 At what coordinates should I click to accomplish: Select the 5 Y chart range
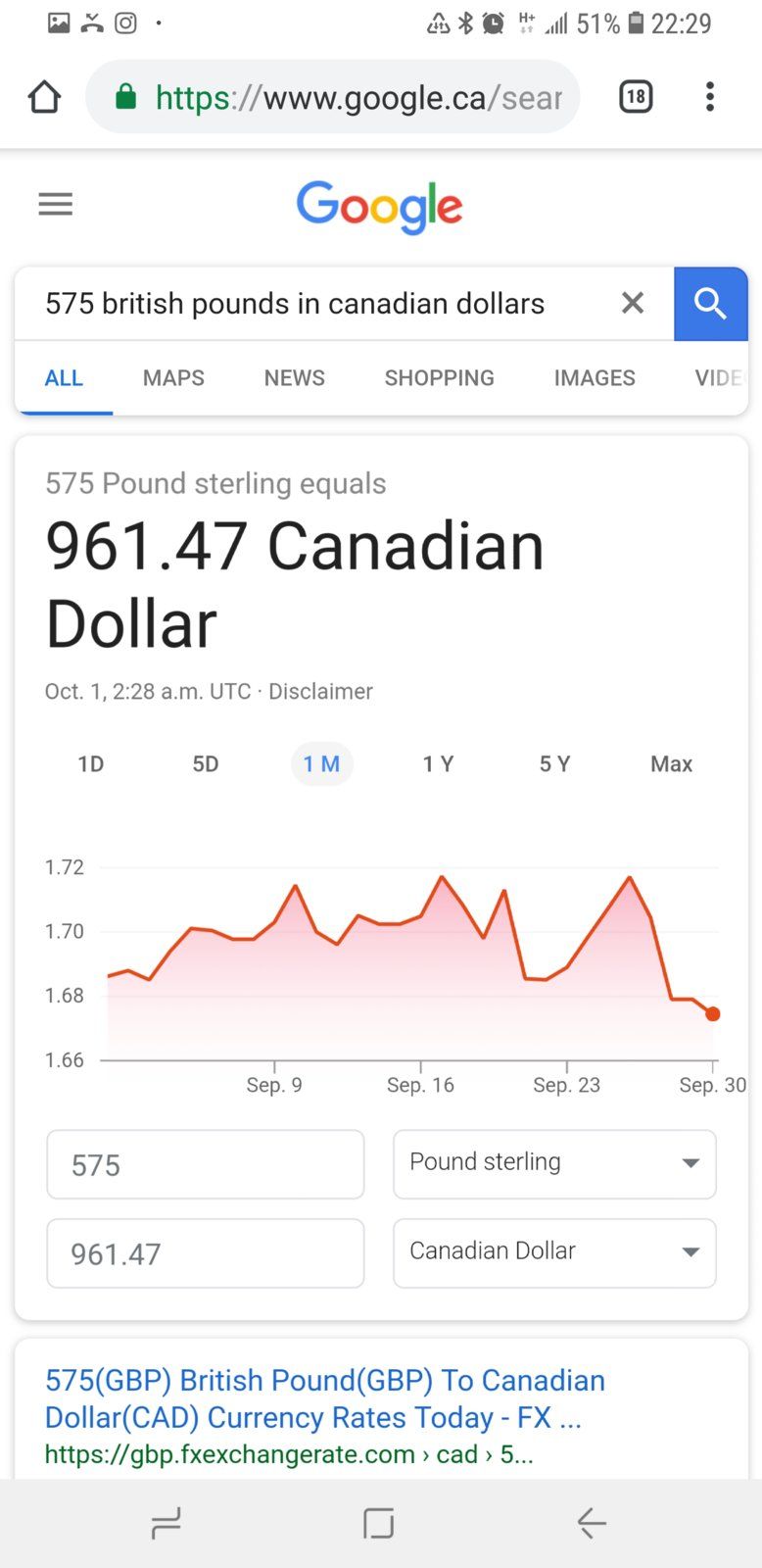point(554,764)
